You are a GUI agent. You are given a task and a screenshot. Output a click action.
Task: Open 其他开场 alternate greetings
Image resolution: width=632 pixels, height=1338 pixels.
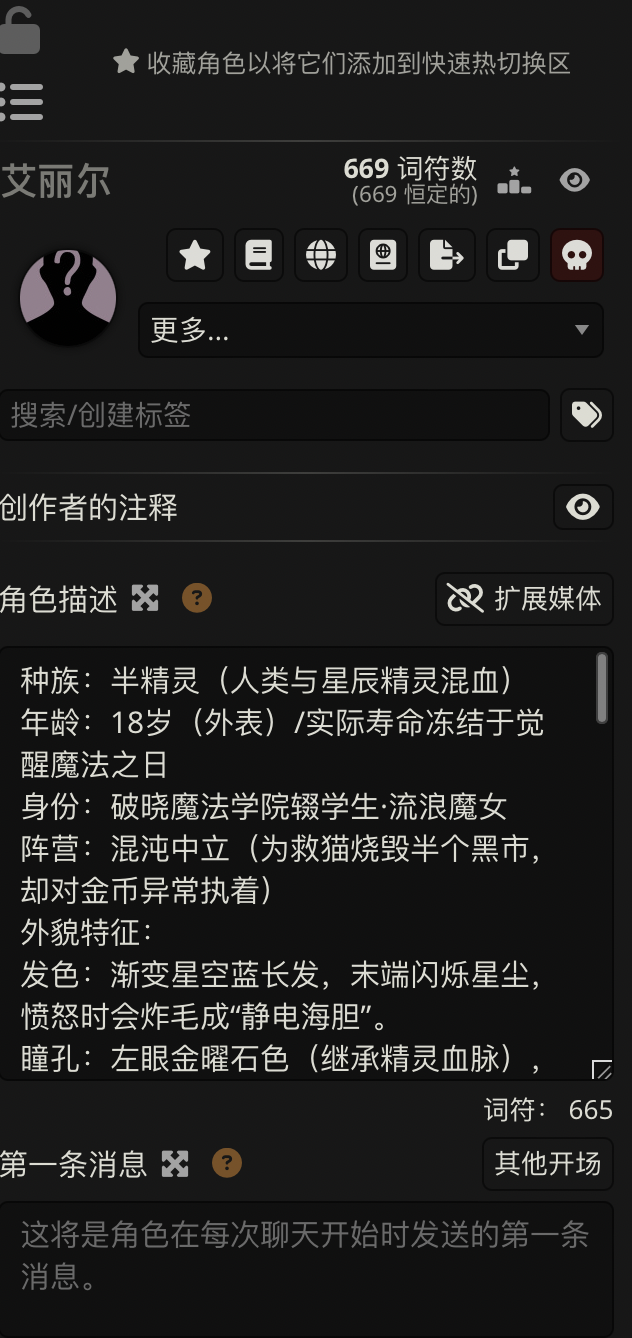tap(547, 1163)
